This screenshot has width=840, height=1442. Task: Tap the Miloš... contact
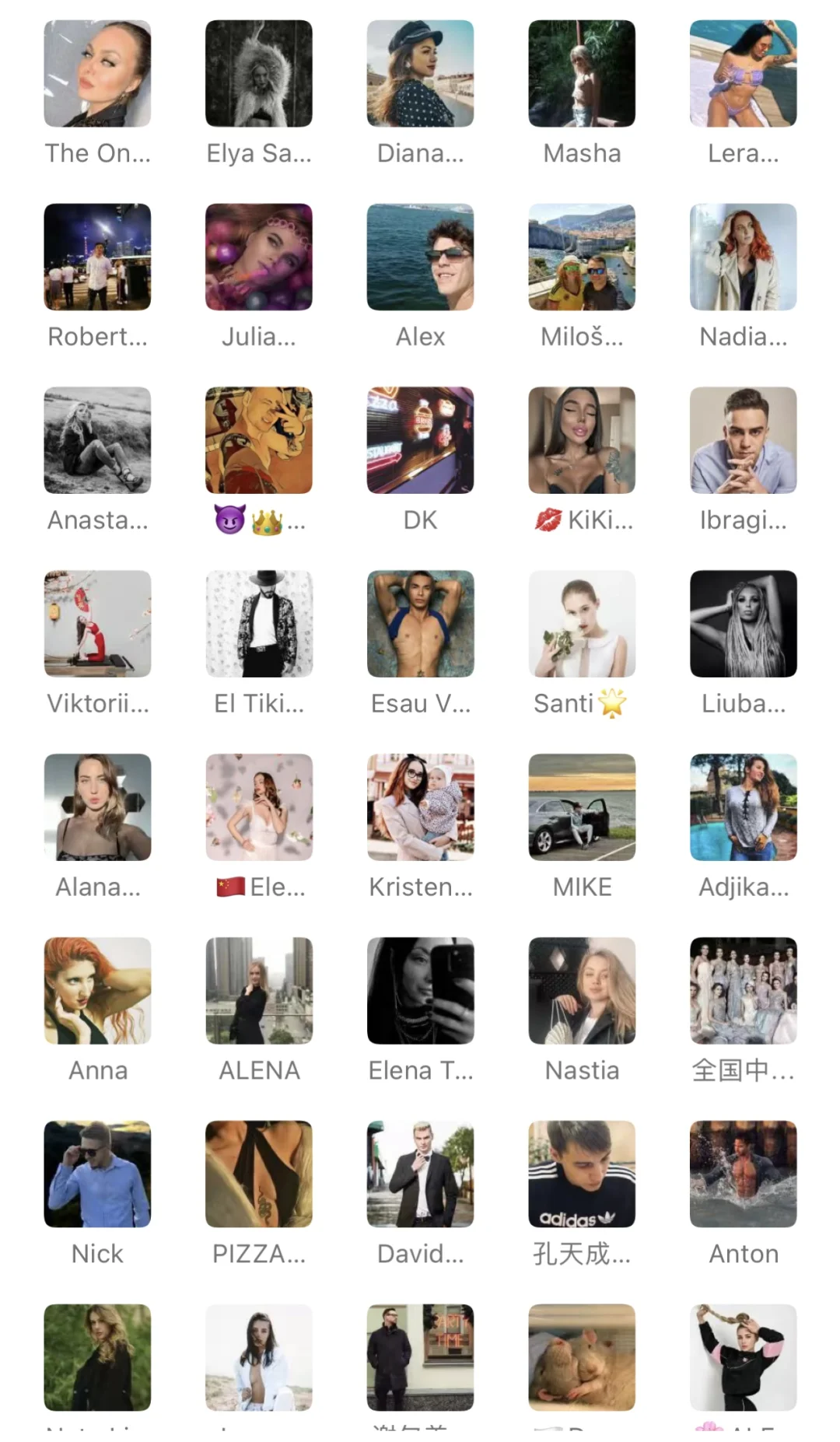[x=582, y=257]
